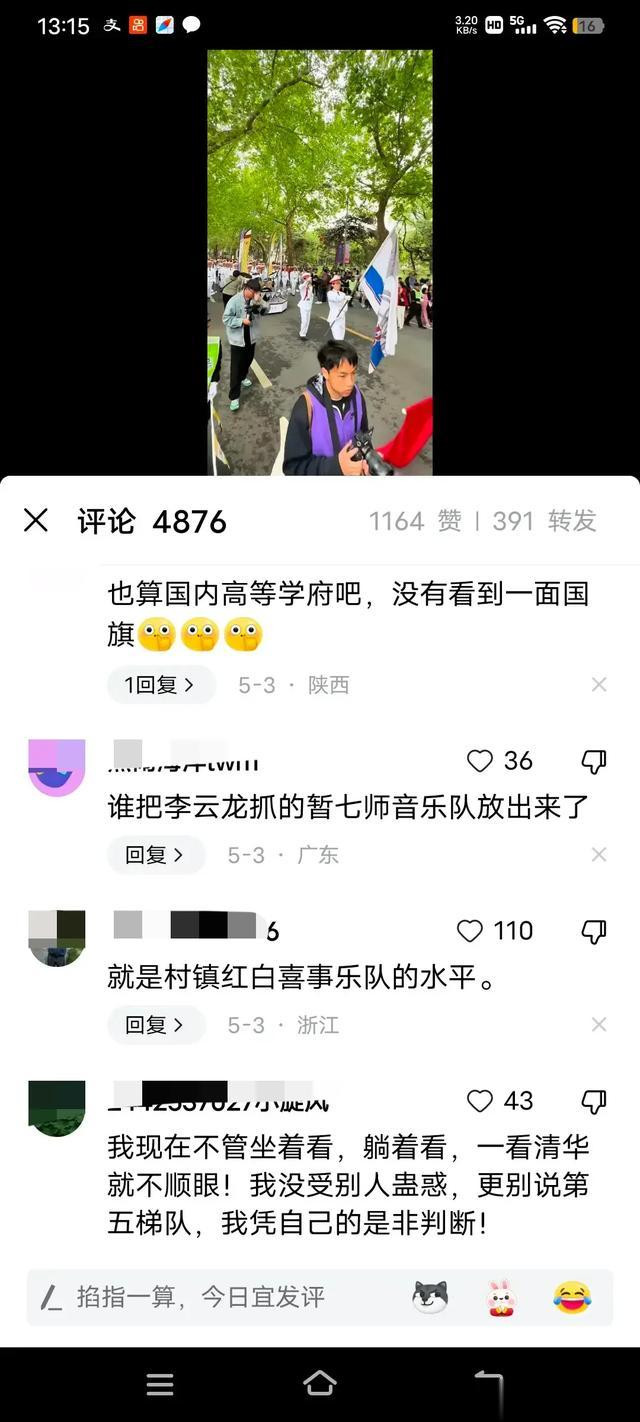Image resolution: width=640 pixels, height=1422 pixels.
Task: Dismiss the comment from 浙江
Action: click(599, 1025)
